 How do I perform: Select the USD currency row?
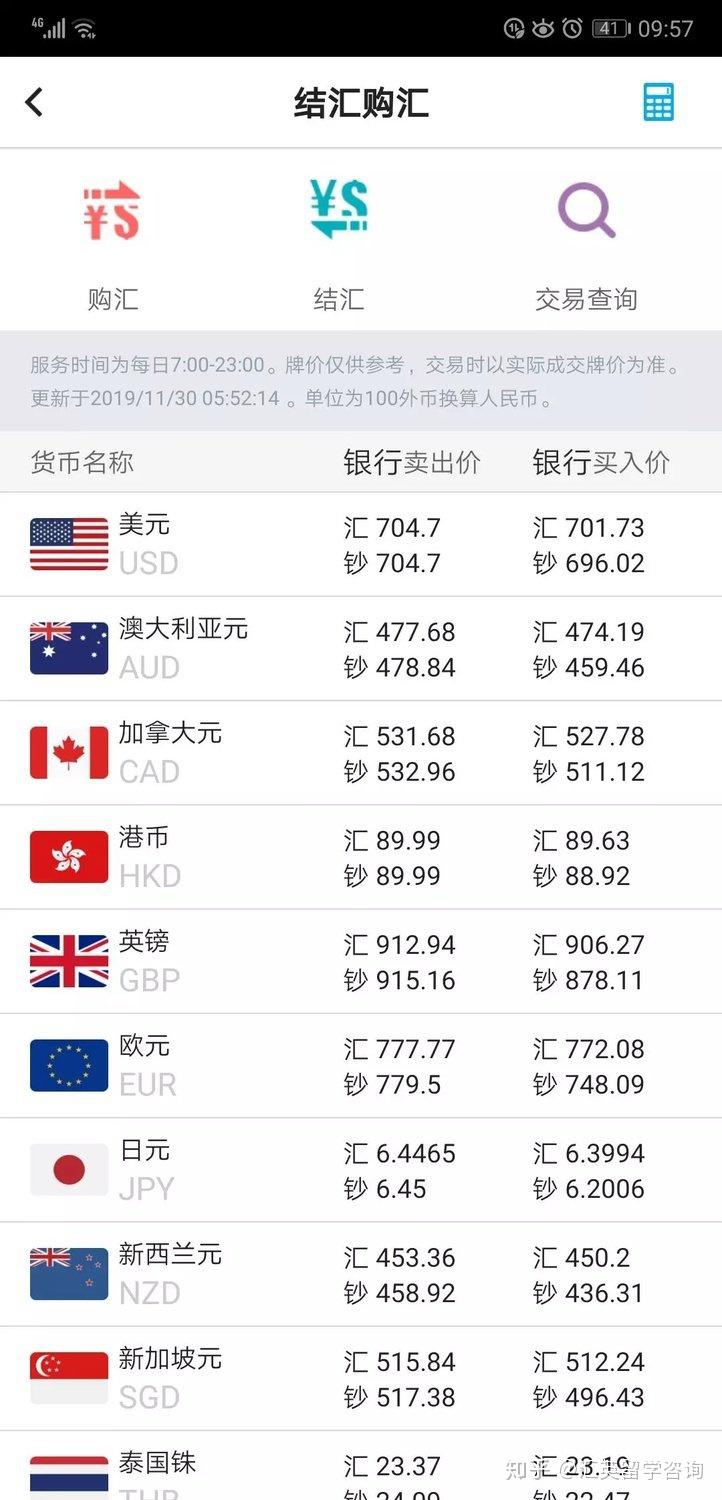coord(360,543)
